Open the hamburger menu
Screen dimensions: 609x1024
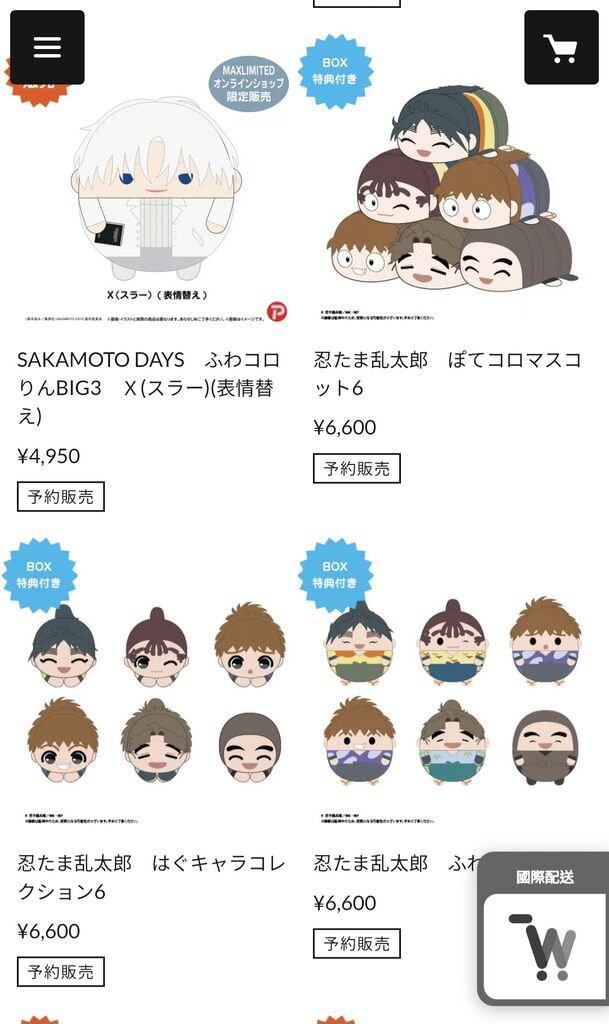click(x=47, y=47)
